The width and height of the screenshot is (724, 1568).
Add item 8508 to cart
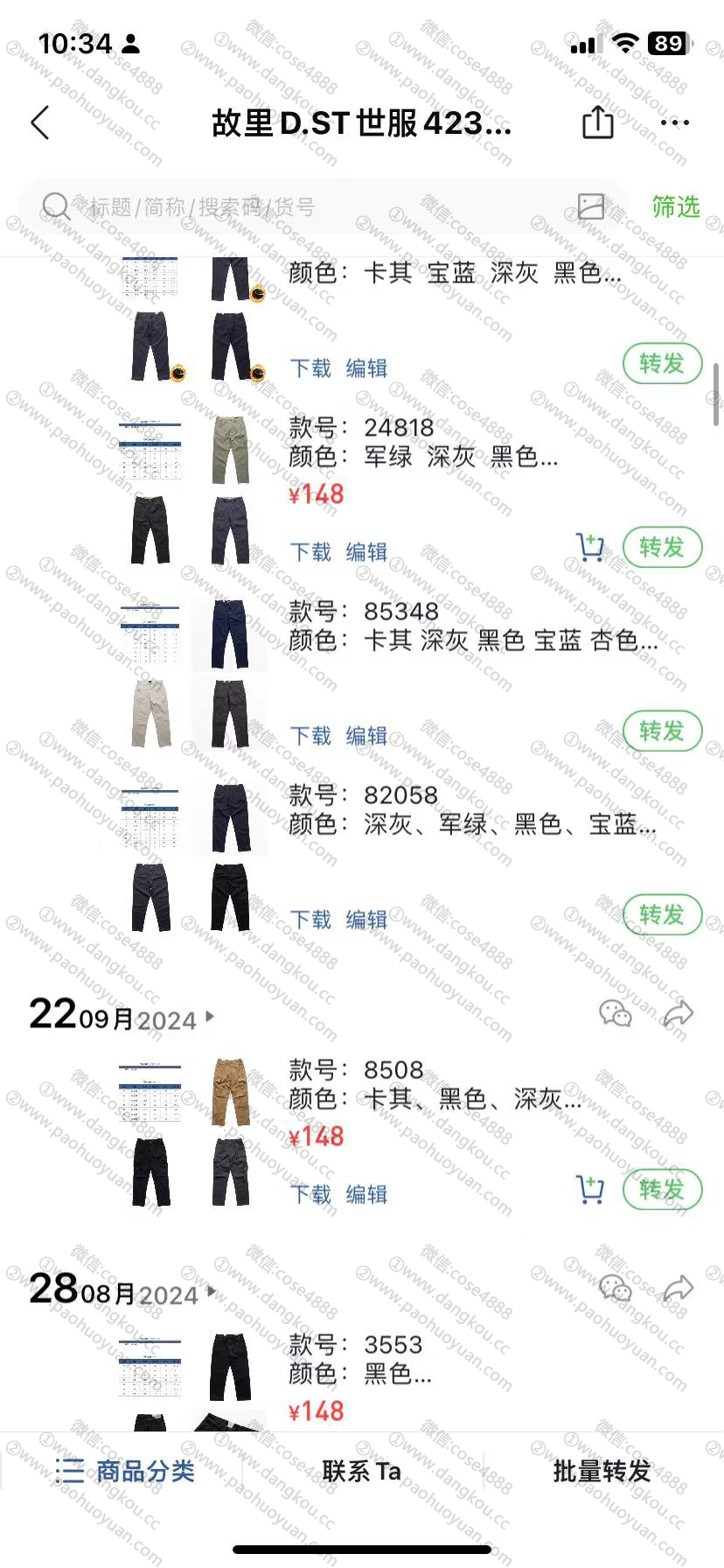pyautogui.click(x=591, y=1190)
